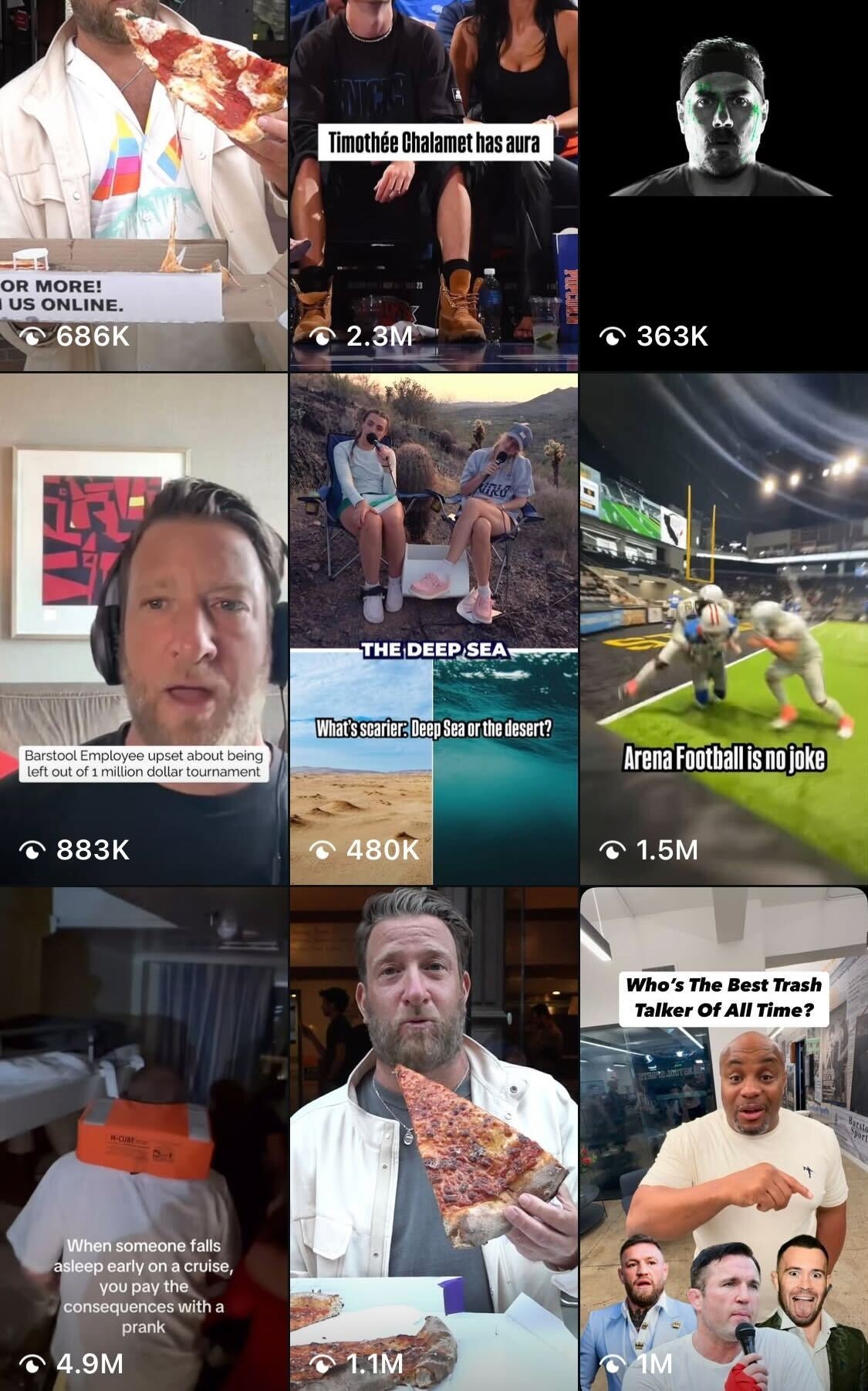The image size is (868, 1391).
Task: Open the 'Deep Sea or the desert' video
Action: pyautogui.click(x=434, y=629)
